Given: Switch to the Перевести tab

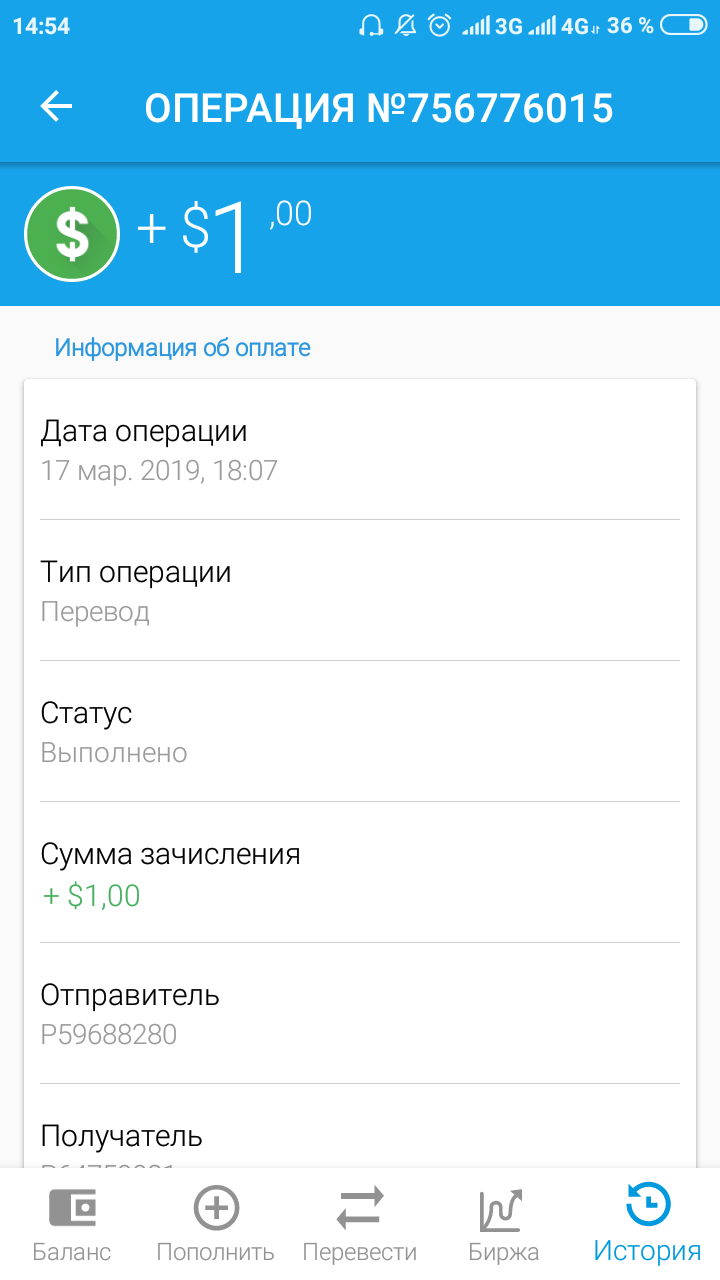Looking at the screenshot, I should point(359,1224).
